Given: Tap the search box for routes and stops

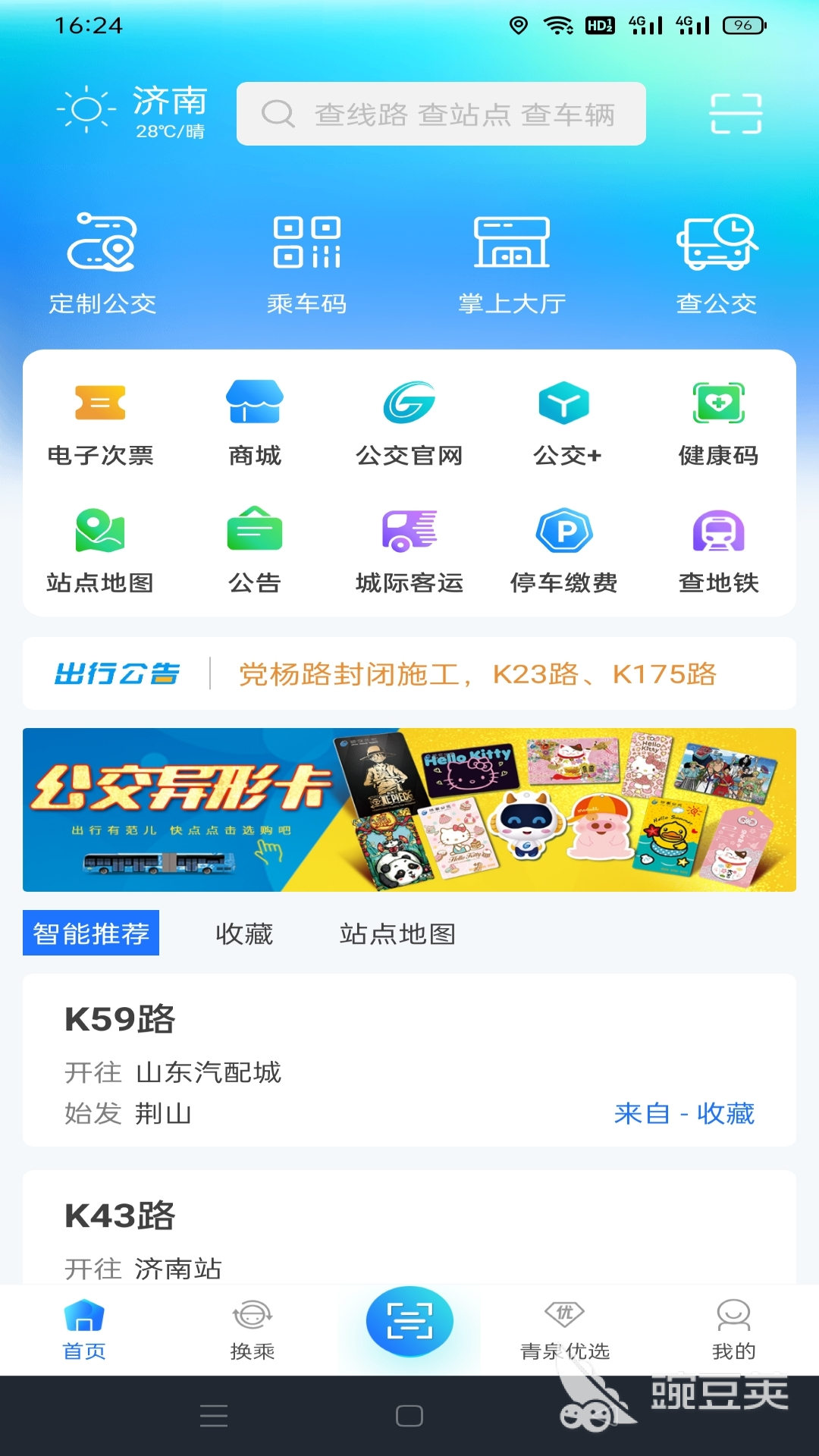Looking at the screenshot, I should coord(441,114).
